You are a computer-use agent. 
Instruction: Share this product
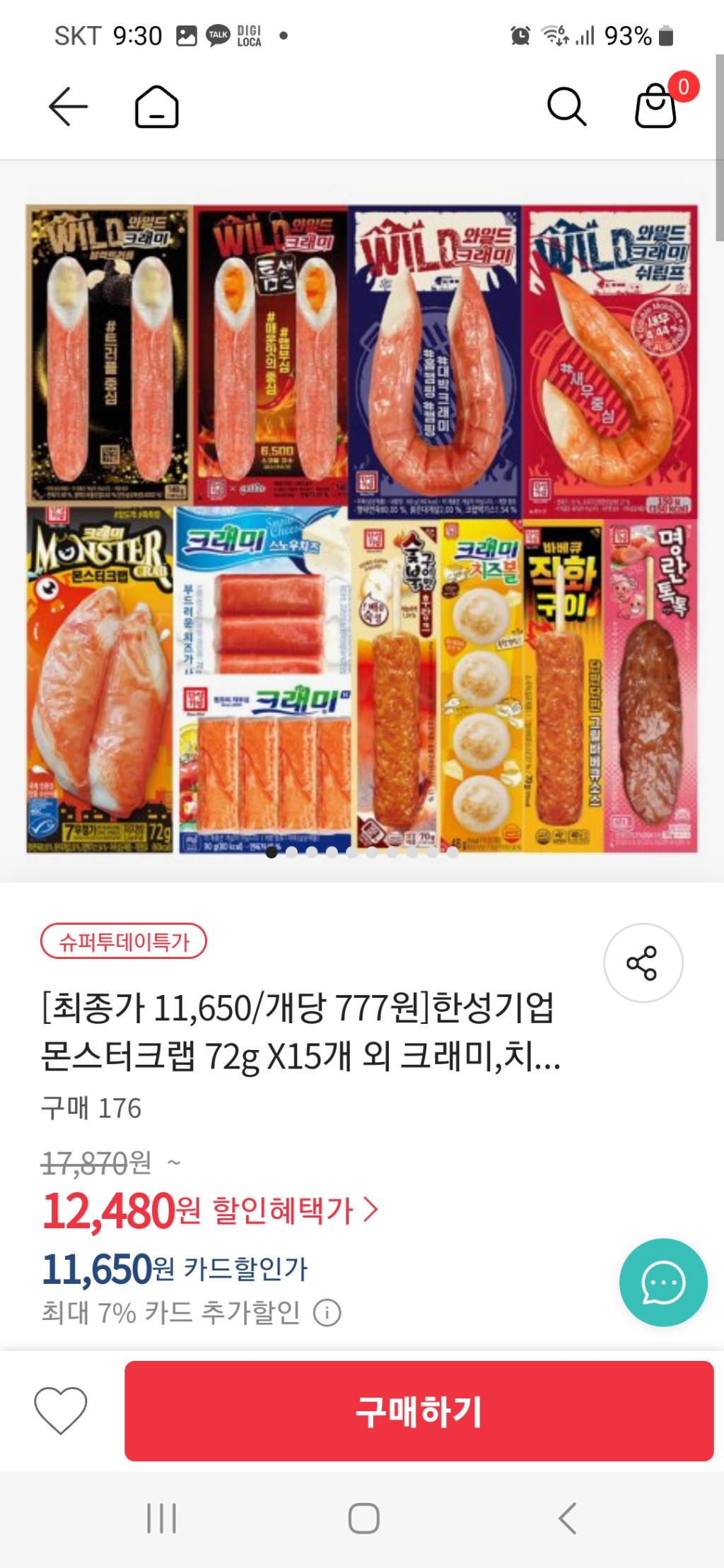pyautogui.click(x=643, y=962)
